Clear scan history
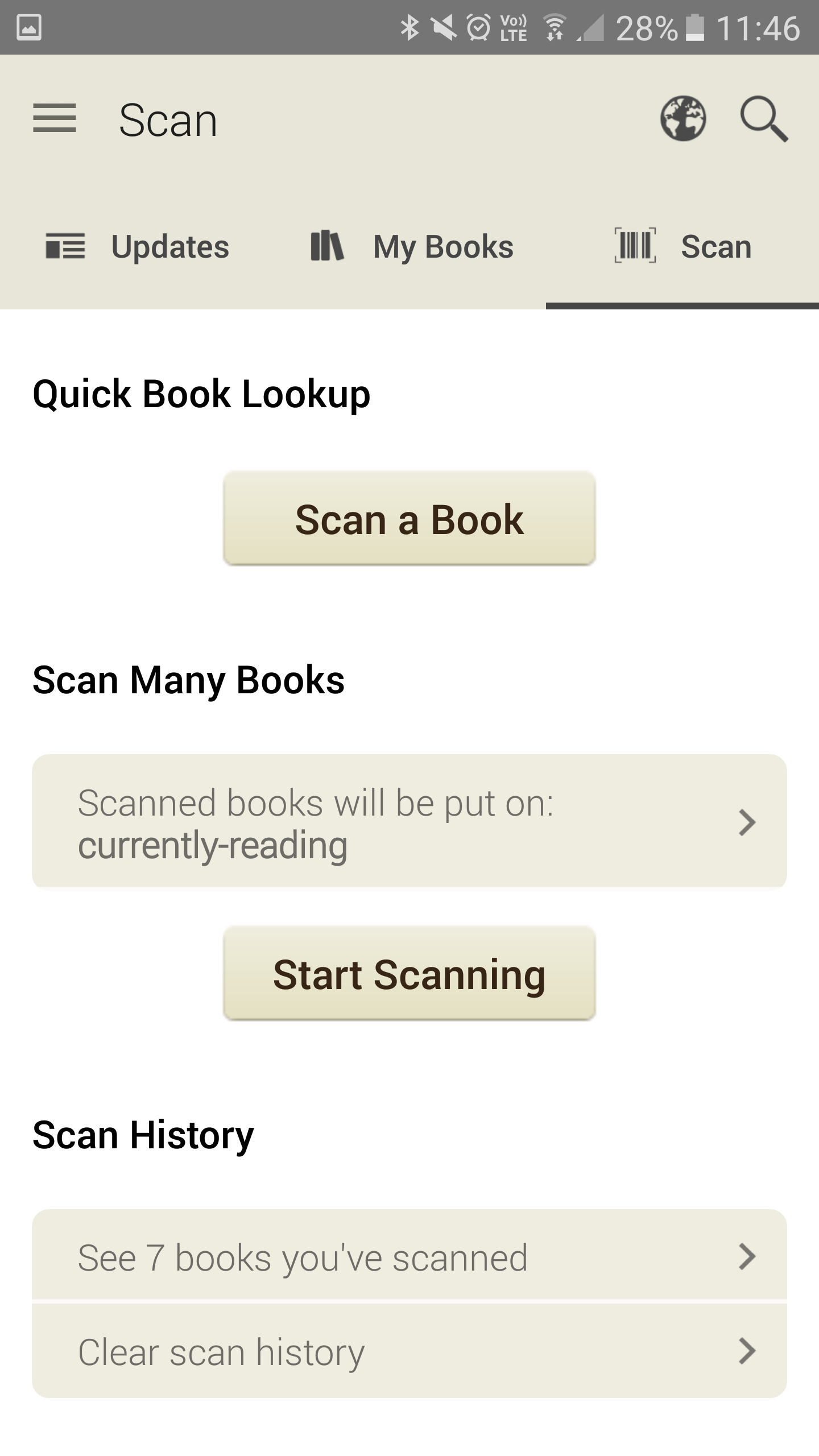Screen dimensions: 819x1456 [409, 1351]
